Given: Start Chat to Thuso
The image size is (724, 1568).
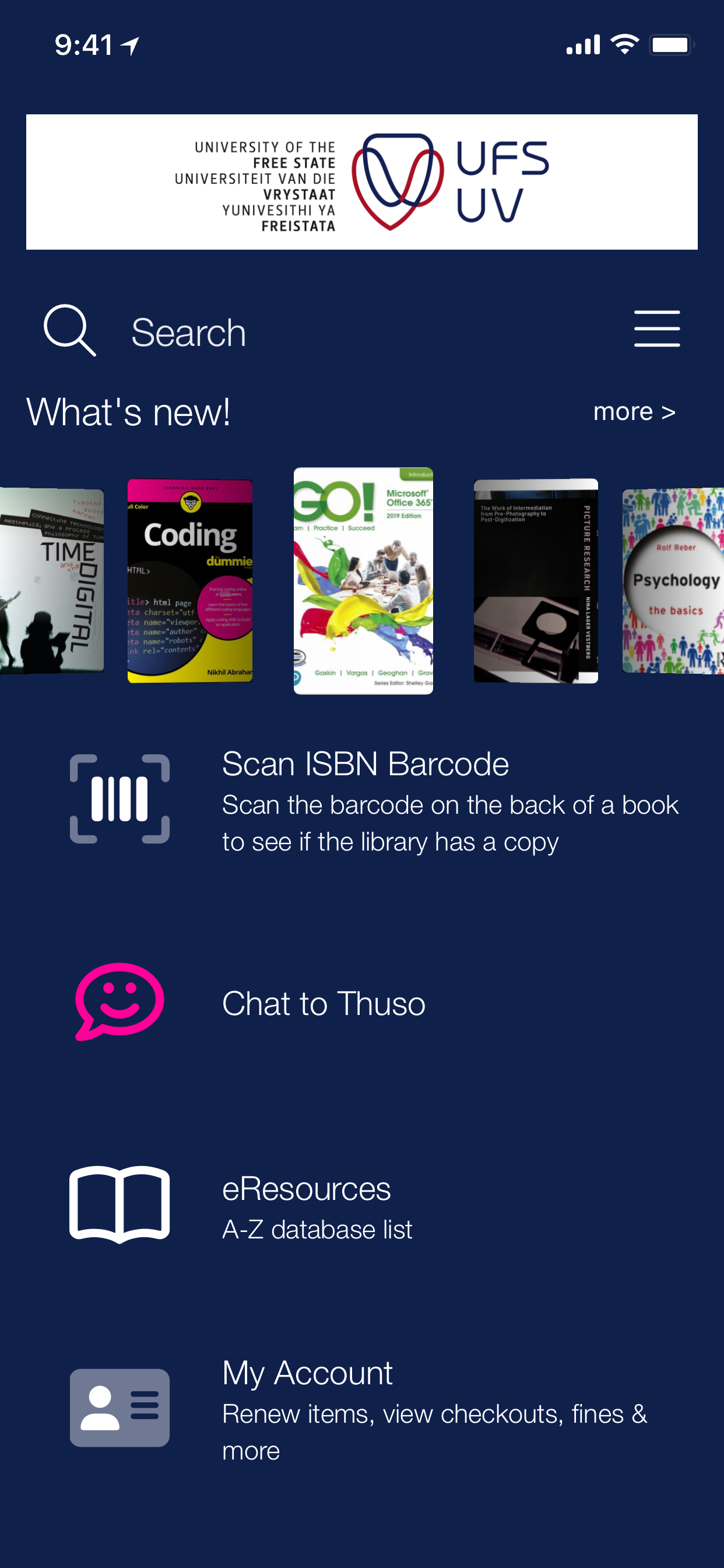Looking at the screenshot, I should (x=322, y=1003).
